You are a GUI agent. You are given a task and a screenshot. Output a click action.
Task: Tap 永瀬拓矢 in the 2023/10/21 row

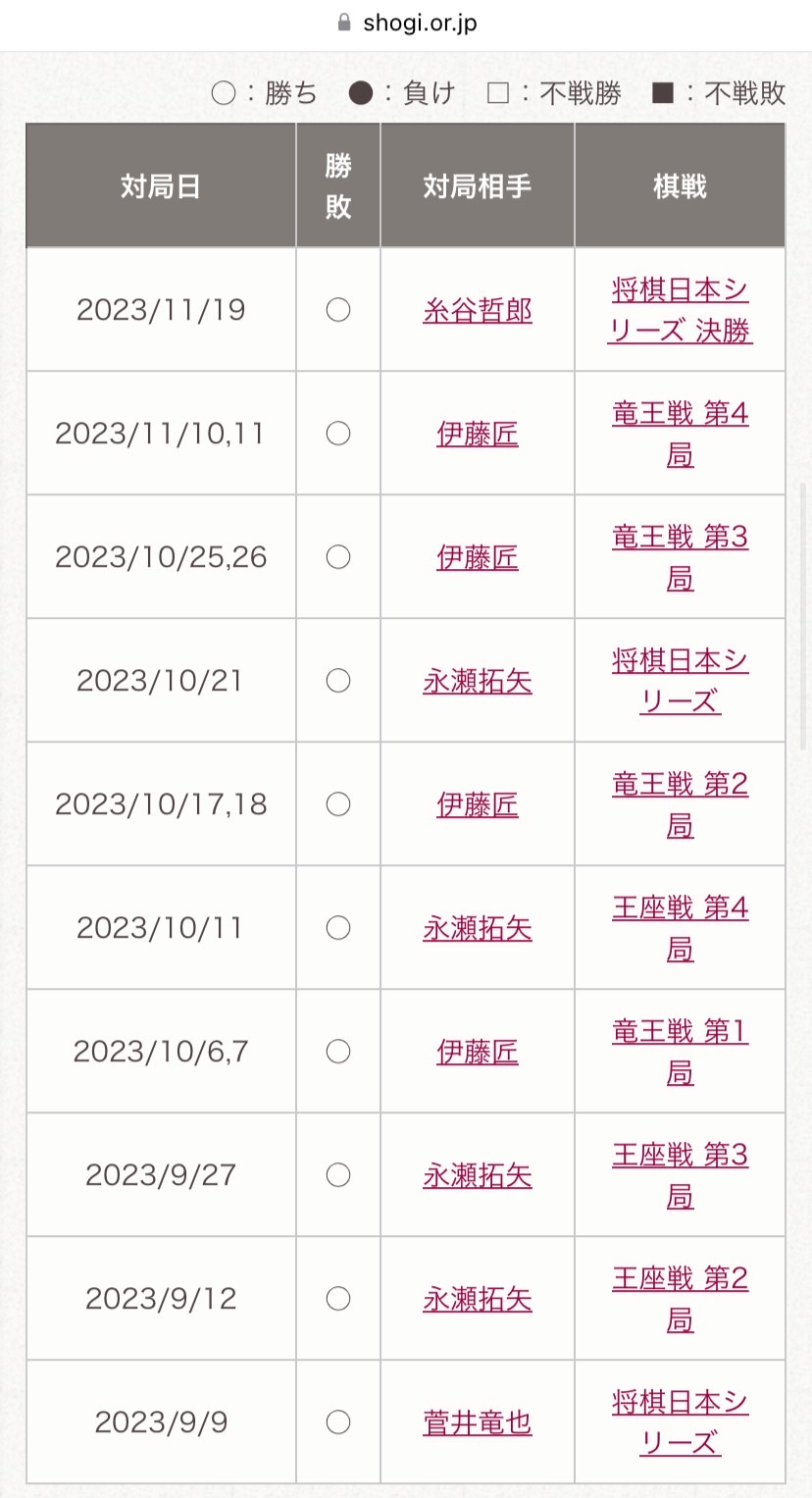478,682
